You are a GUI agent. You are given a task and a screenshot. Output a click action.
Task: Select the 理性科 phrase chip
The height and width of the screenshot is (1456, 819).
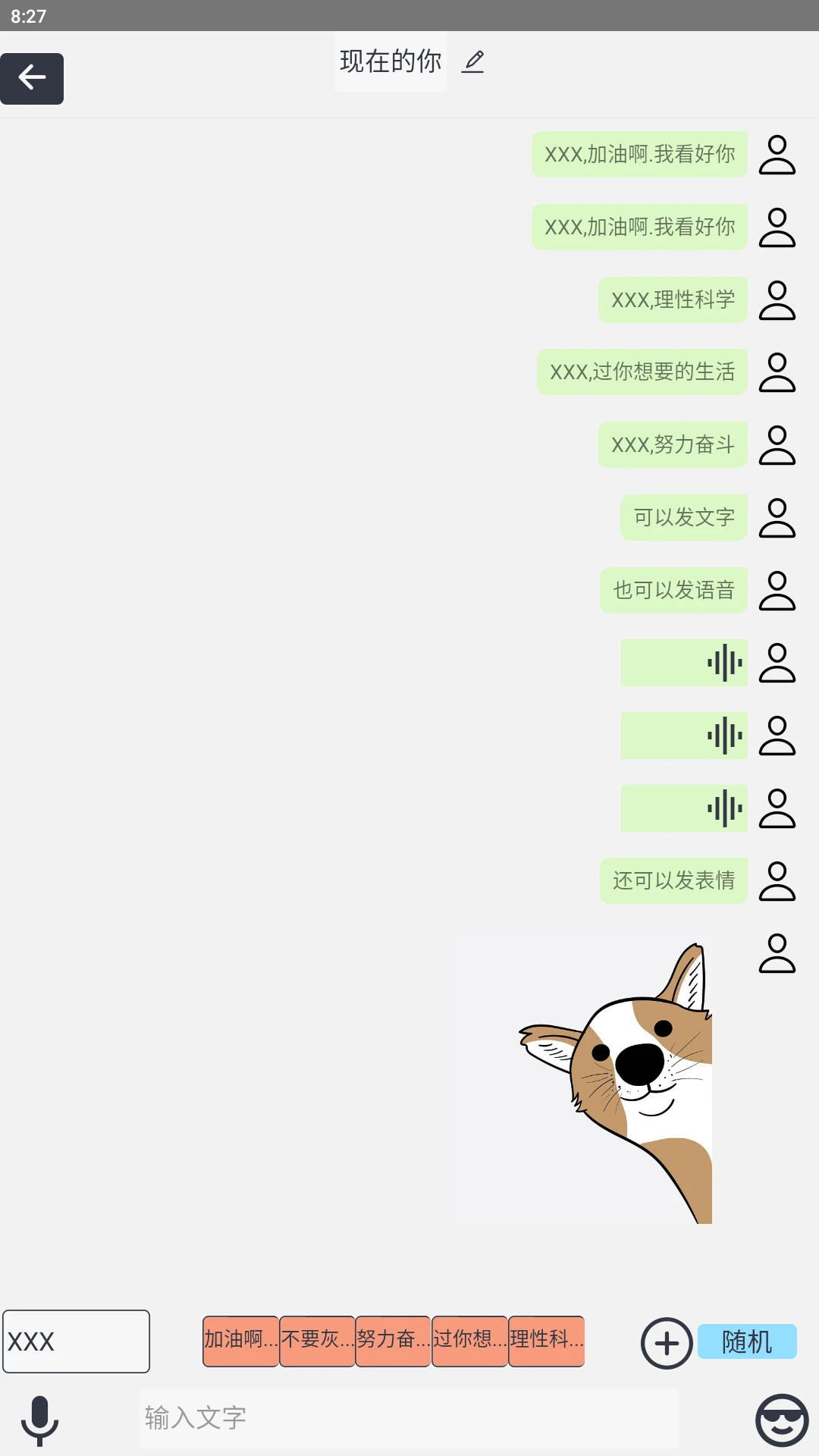(546, 1341)
